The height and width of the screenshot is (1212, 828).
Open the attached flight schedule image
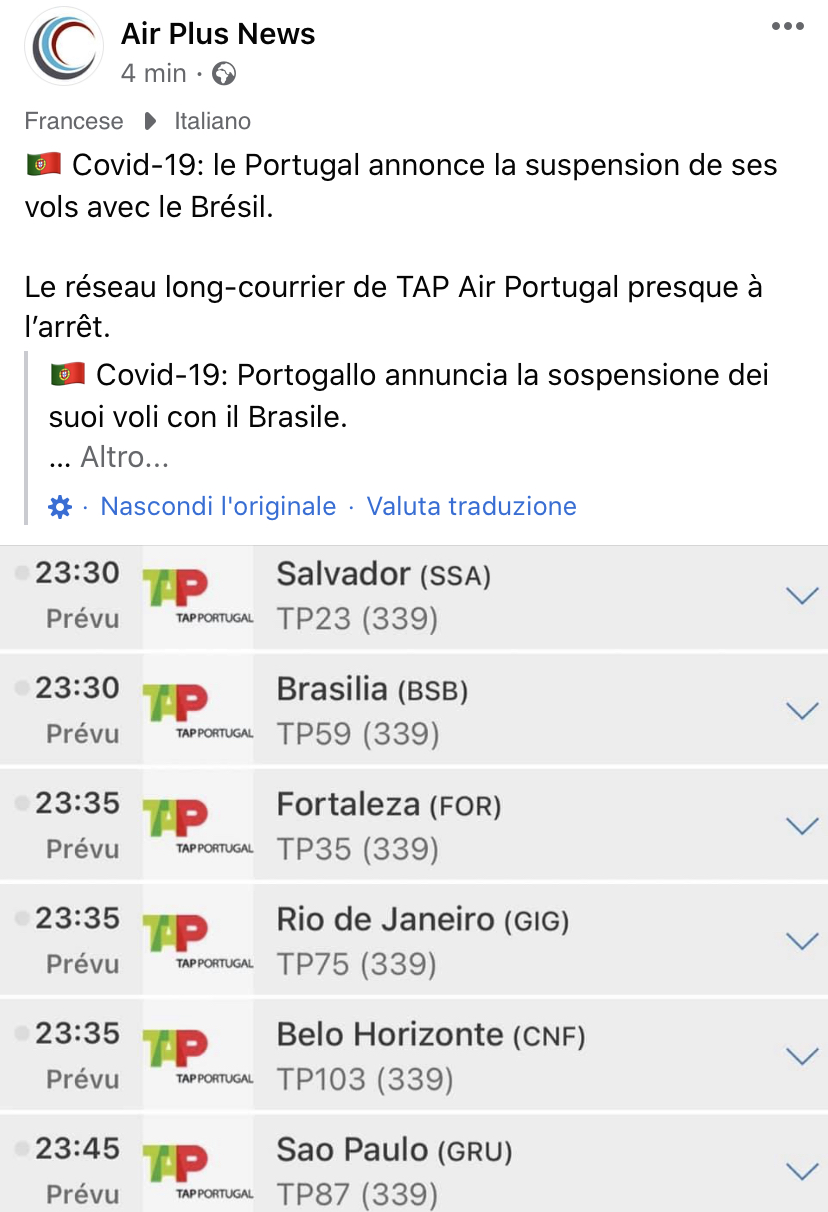coord(414,880)
